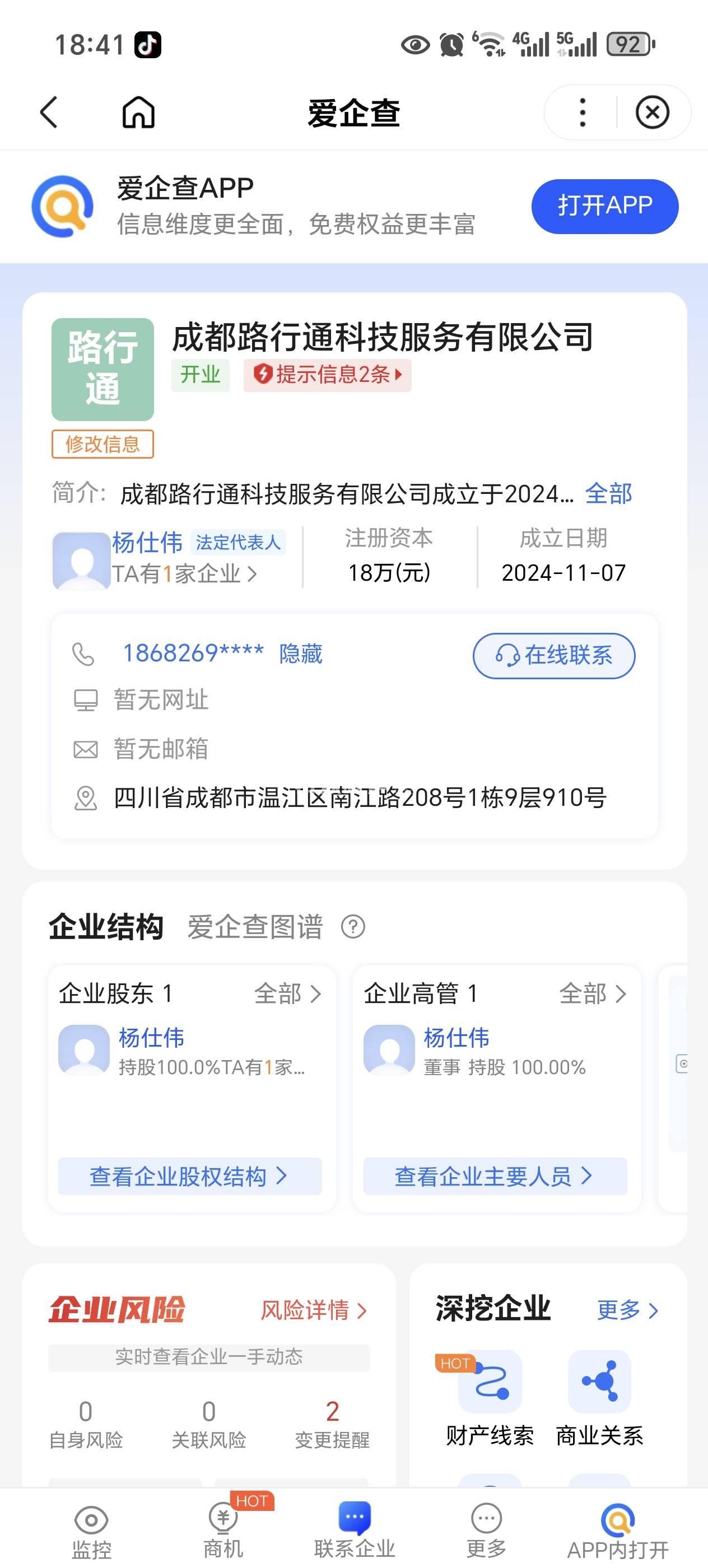
Task: Open 查看企业股权结构
Action: 189,1176
